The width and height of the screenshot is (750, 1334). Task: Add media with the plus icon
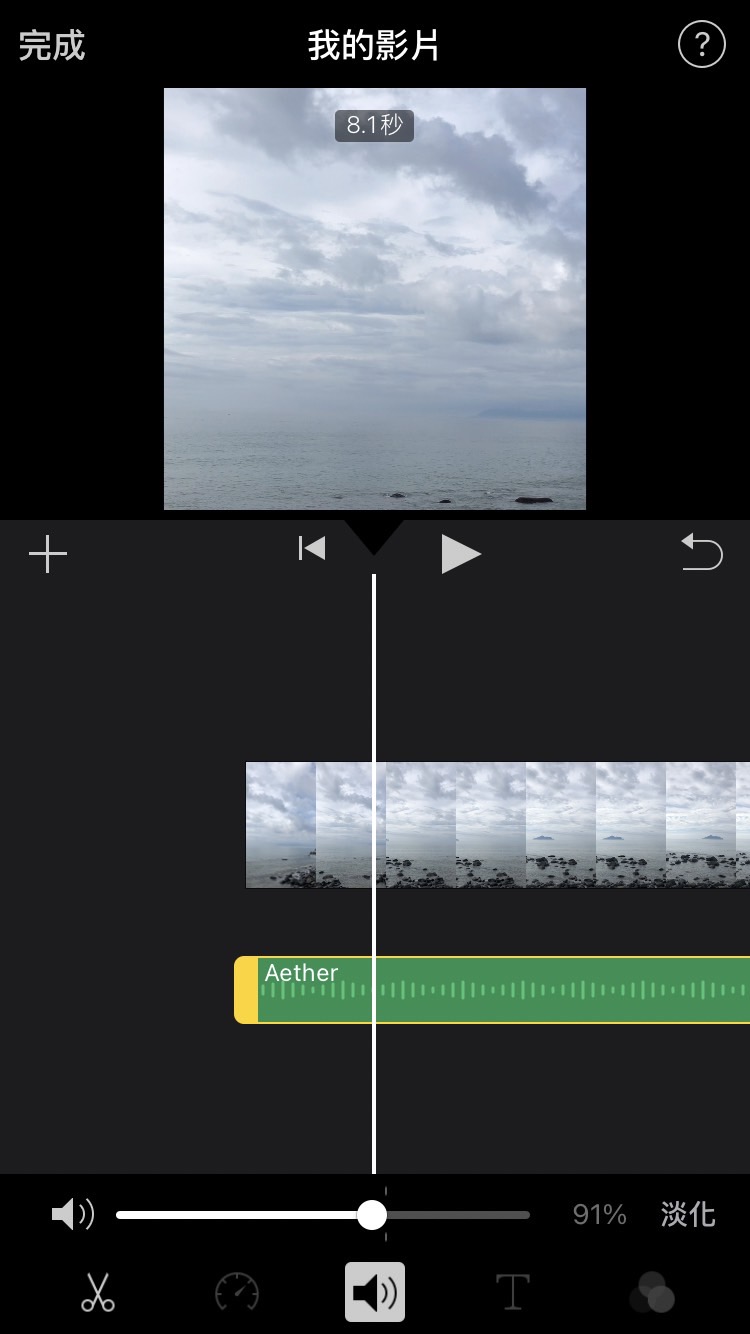48,554
